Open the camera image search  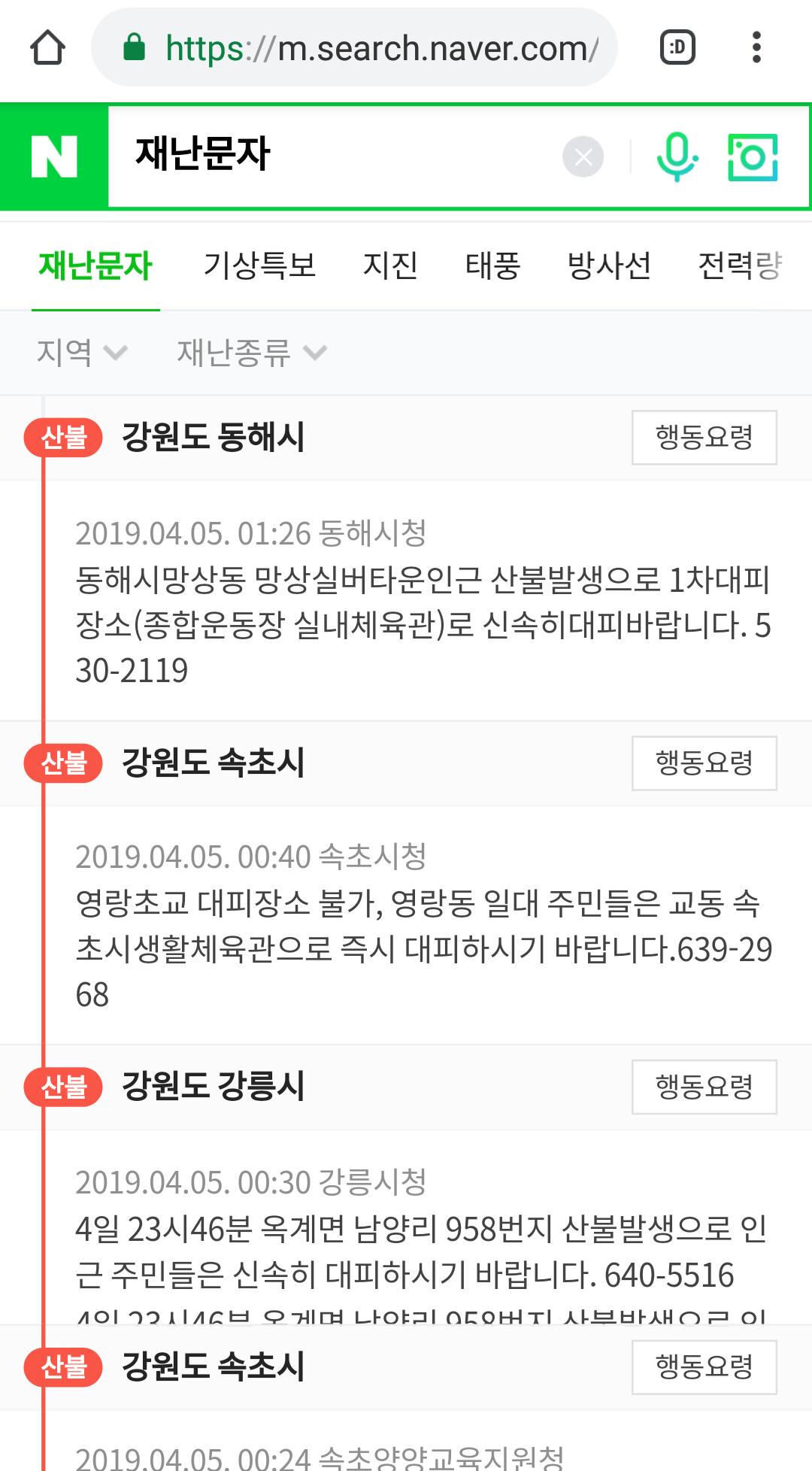click(753, 156)
